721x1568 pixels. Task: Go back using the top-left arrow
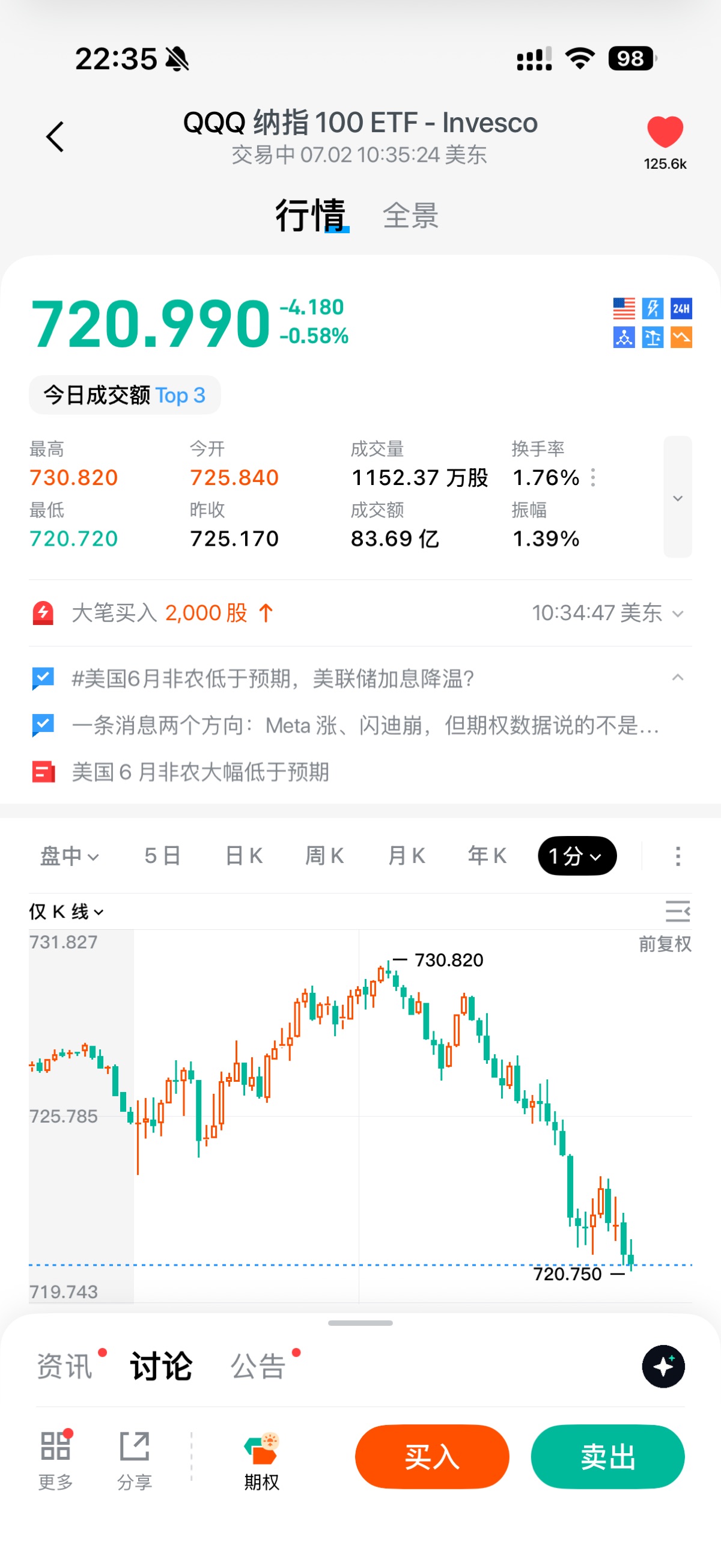pyautogui.click(x=55, y=136)
